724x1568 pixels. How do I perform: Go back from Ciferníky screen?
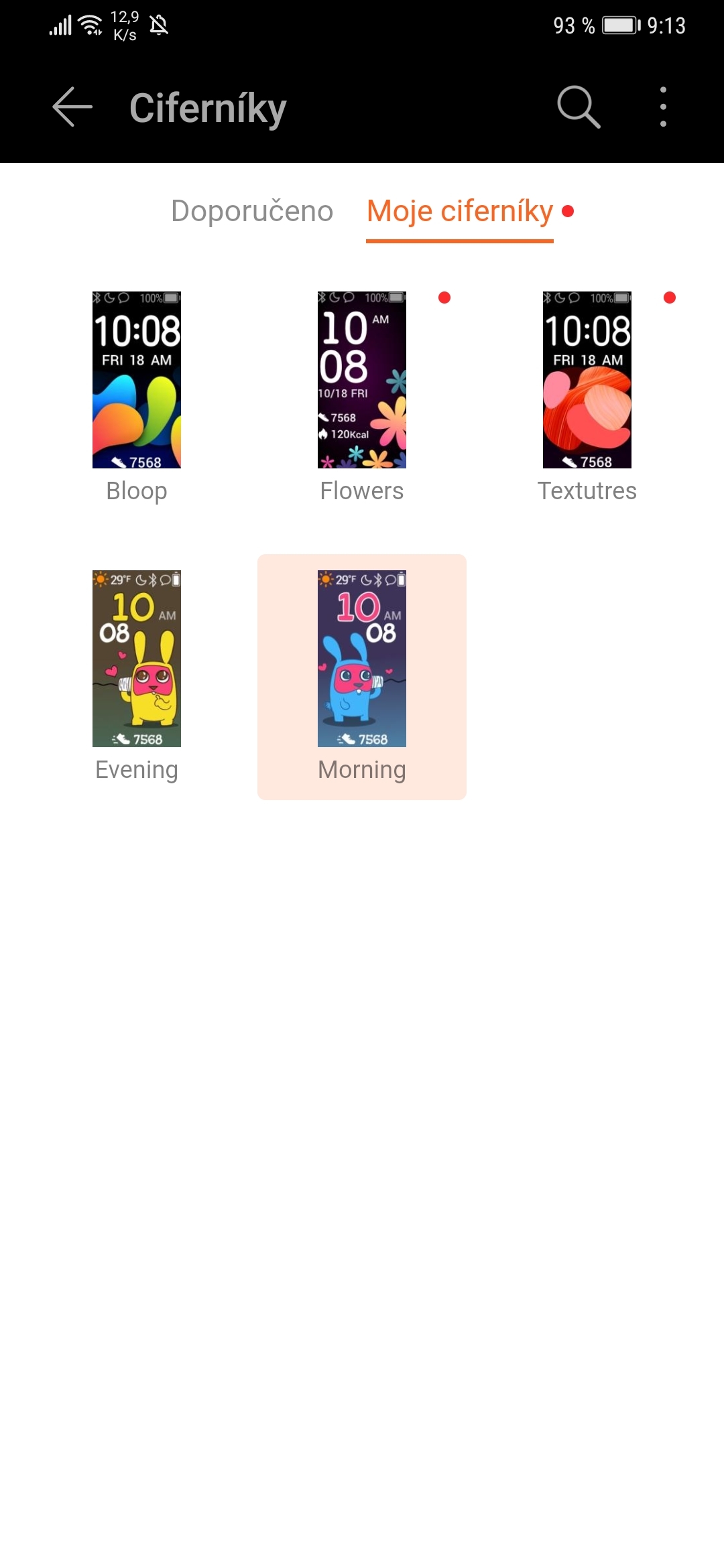point(72,107)
